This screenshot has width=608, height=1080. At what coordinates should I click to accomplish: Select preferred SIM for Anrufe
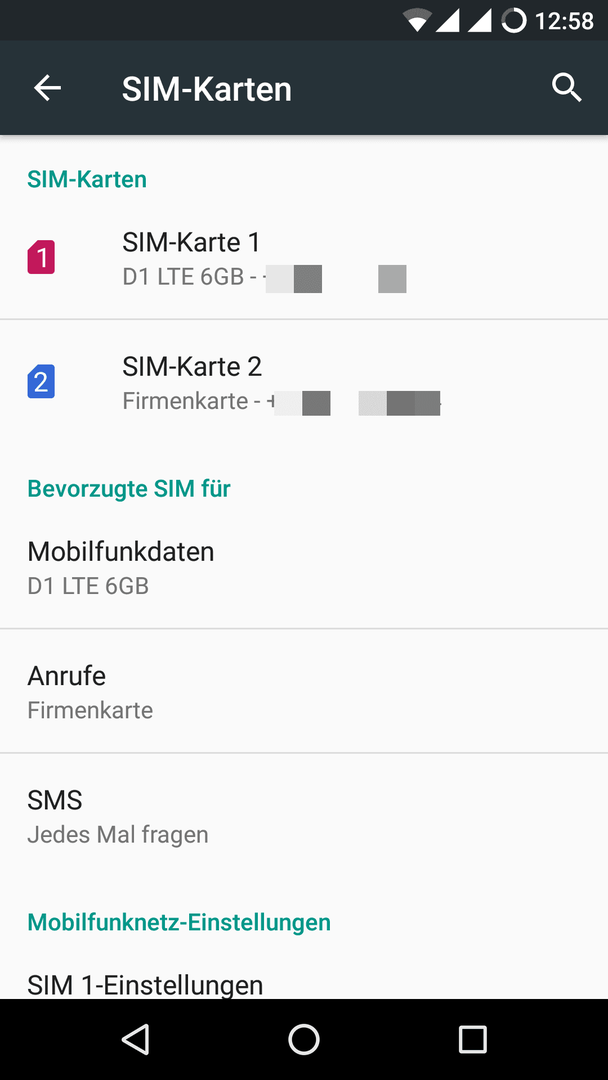pos(304,691)
